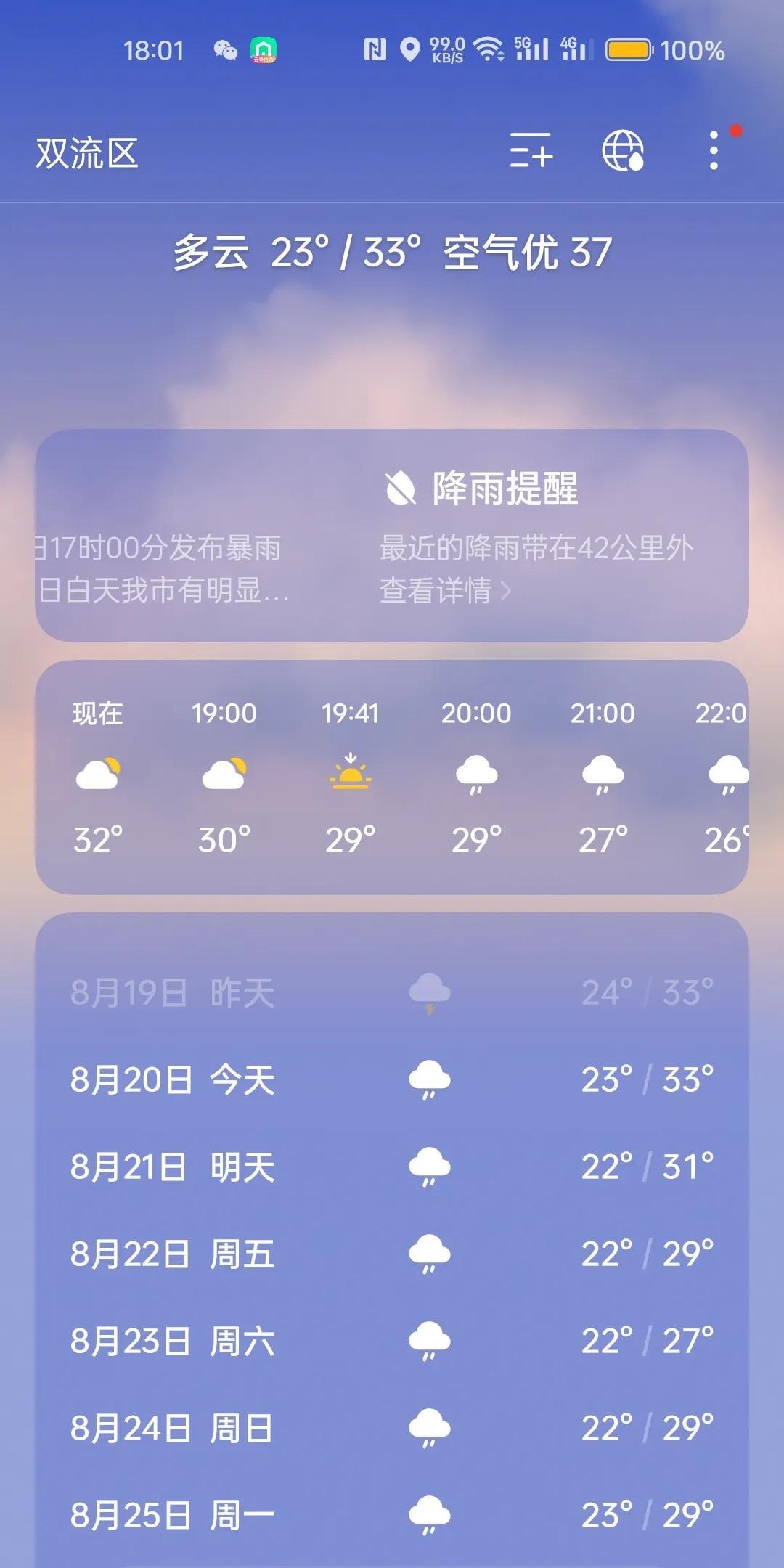
Task: Open the 8月20日 今天 forecast row
Action: (392, 1079)
